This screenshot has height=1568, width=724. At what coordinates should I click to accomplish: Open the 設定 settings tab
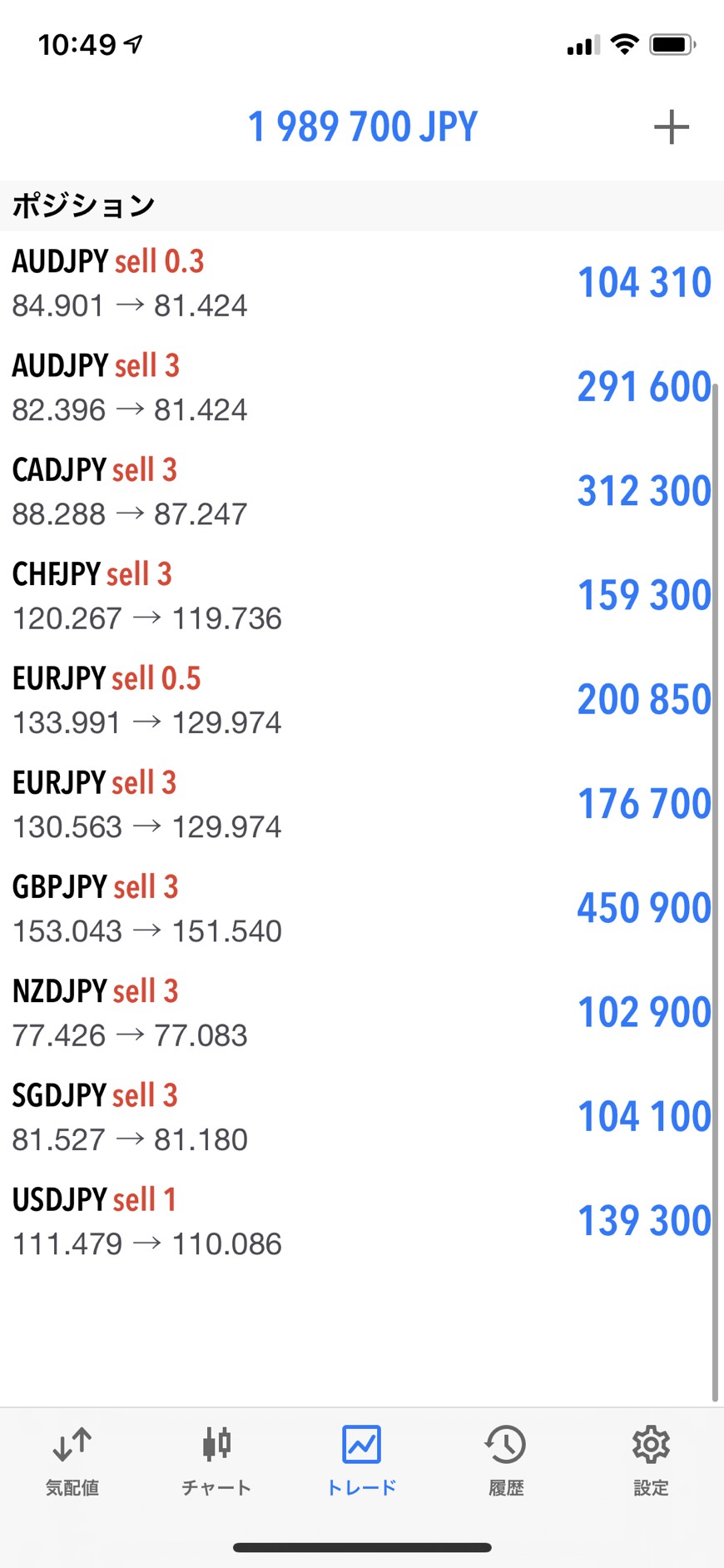click(x=651, y=1461)
